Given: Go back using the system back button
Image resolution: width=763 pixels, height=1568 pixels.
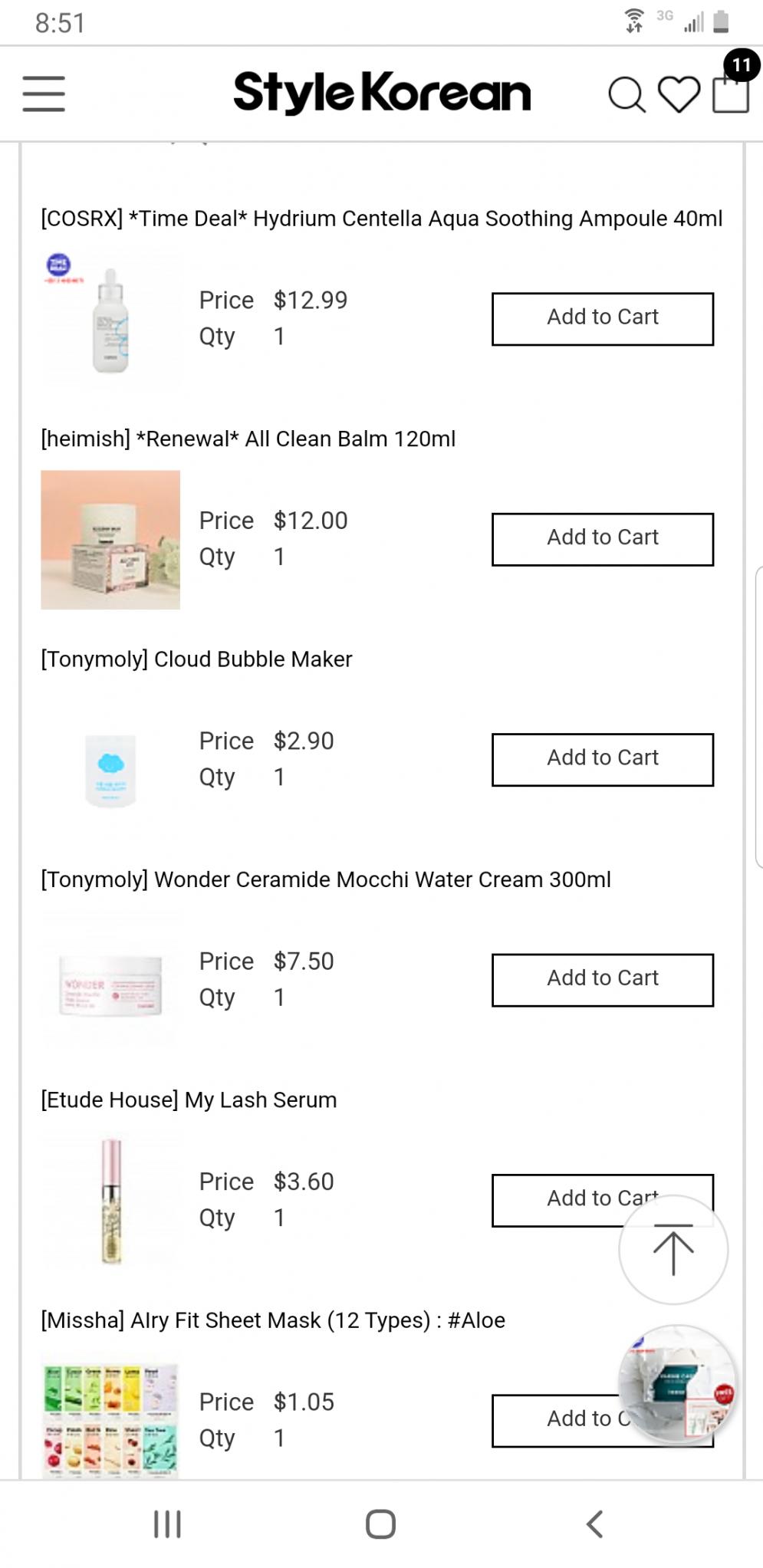Looking at the screenshot, I should point(594,1524).
